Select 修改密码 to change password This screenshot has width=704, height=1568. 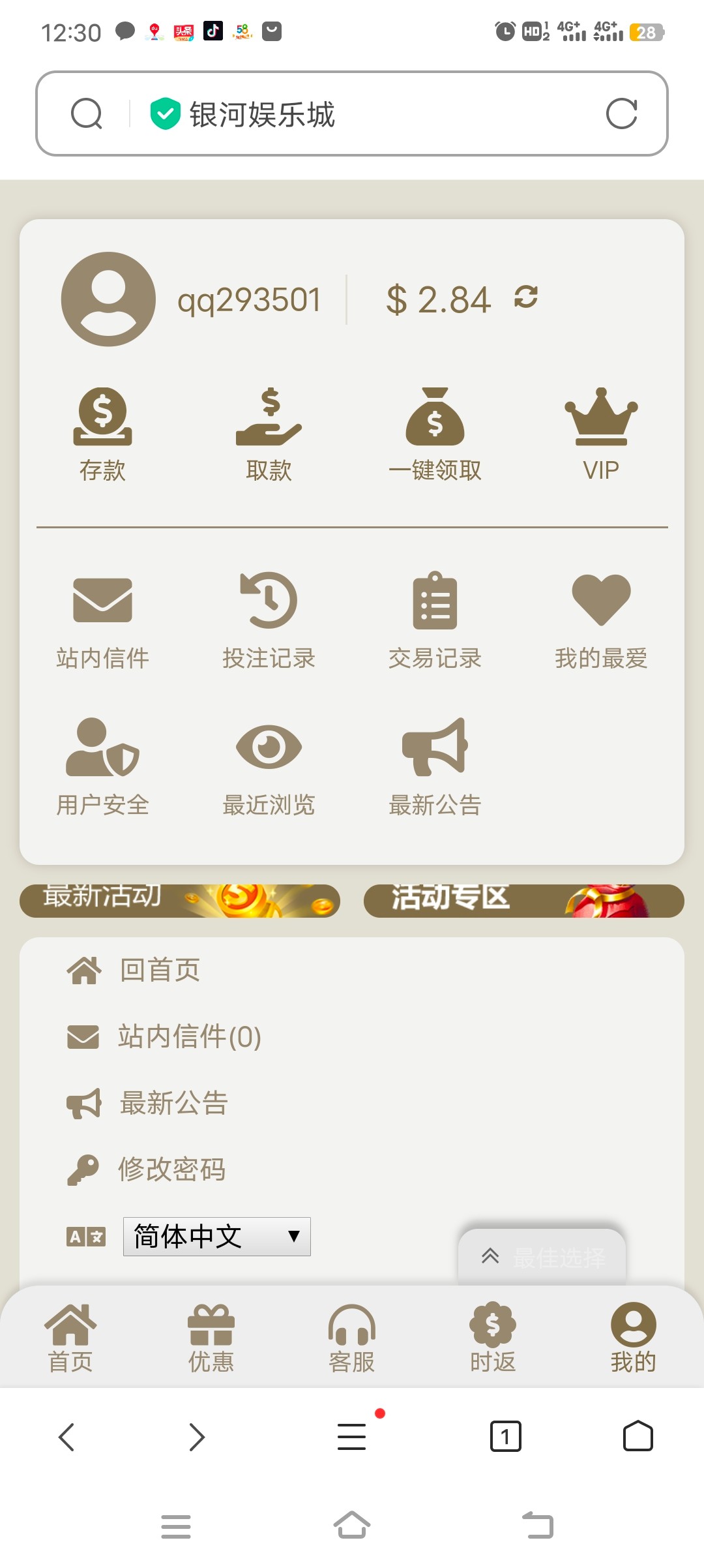171,1169
